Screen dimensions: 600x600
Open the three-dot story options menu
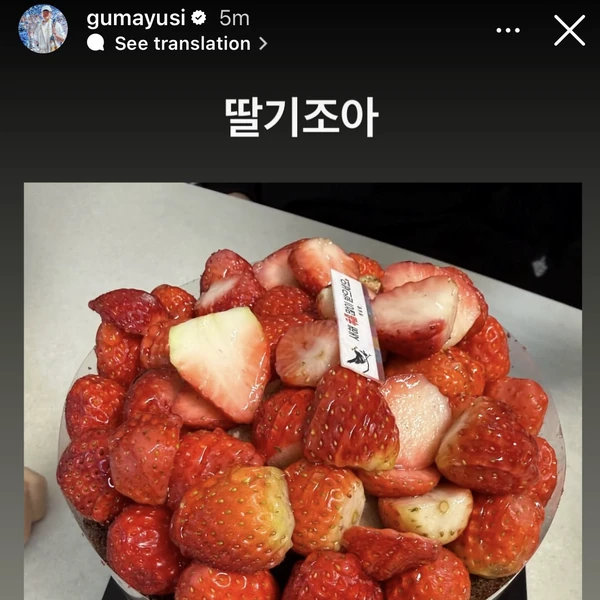509,30
